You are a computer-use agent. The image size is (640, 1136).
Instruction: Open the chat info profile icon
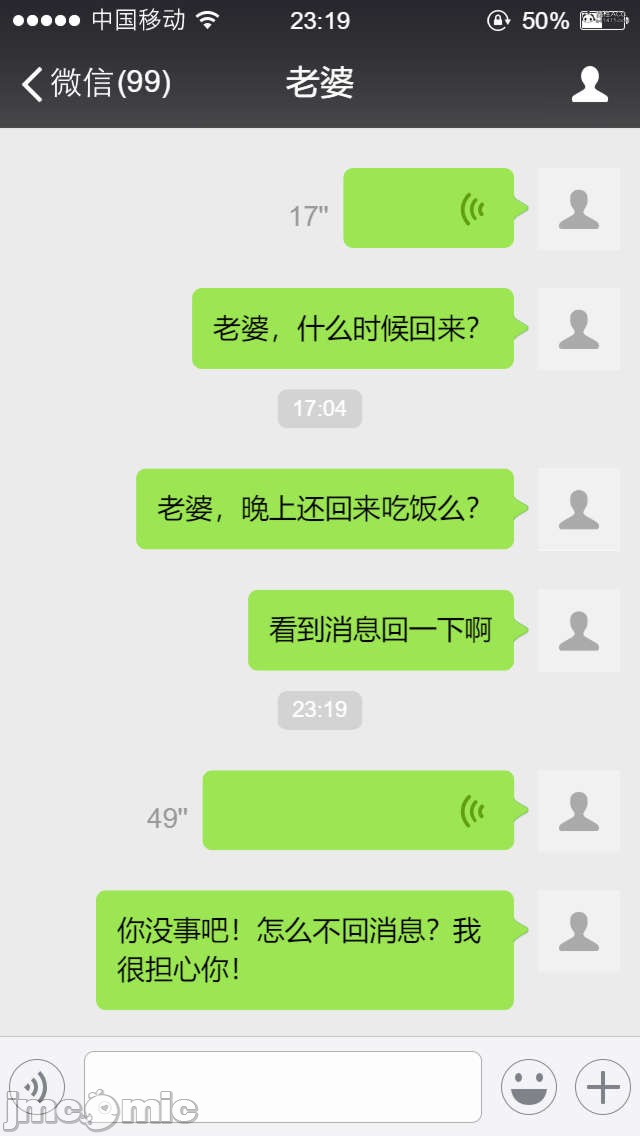click(x=589, y=83)
